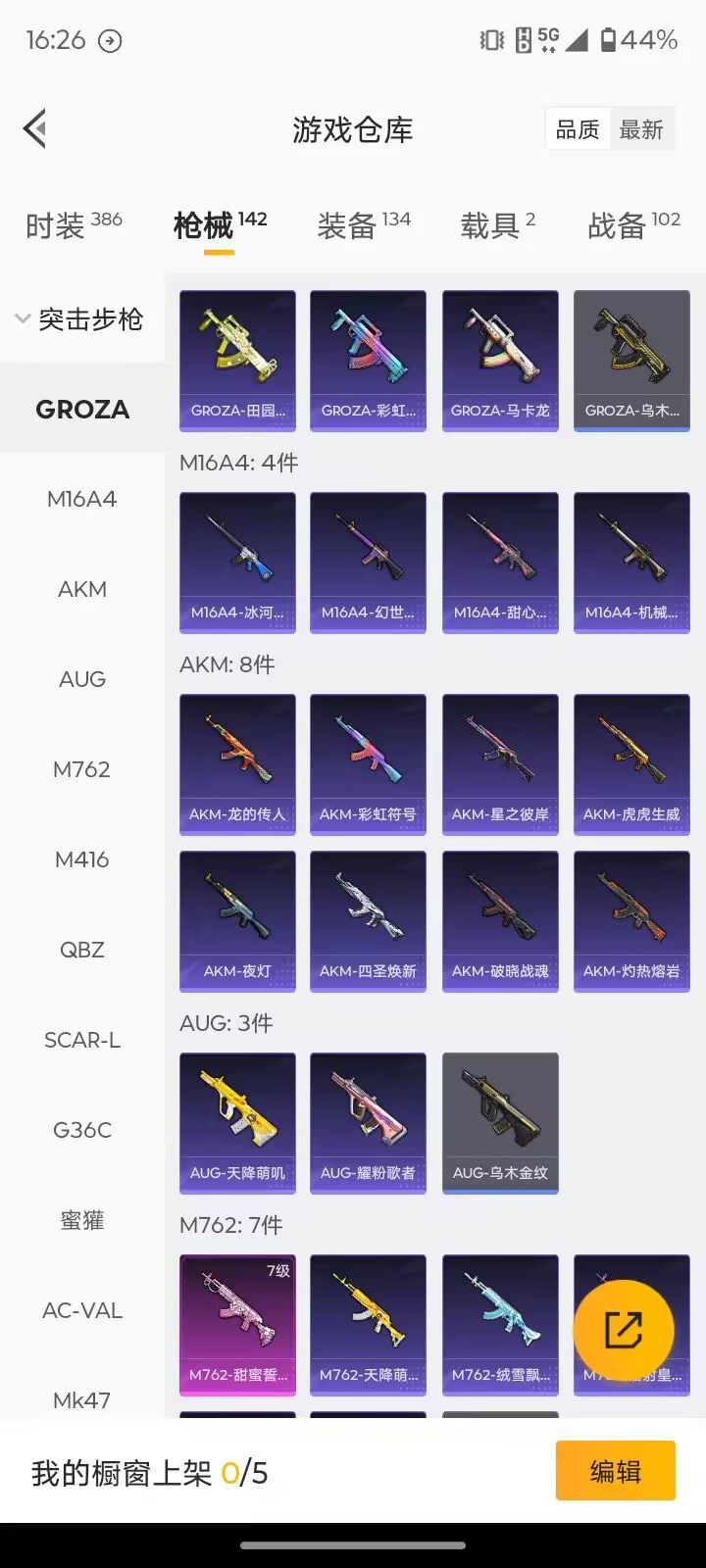Tap the 编辑 button
The height and width of the screenshot is (1568, 706).
coord(615,1470)
